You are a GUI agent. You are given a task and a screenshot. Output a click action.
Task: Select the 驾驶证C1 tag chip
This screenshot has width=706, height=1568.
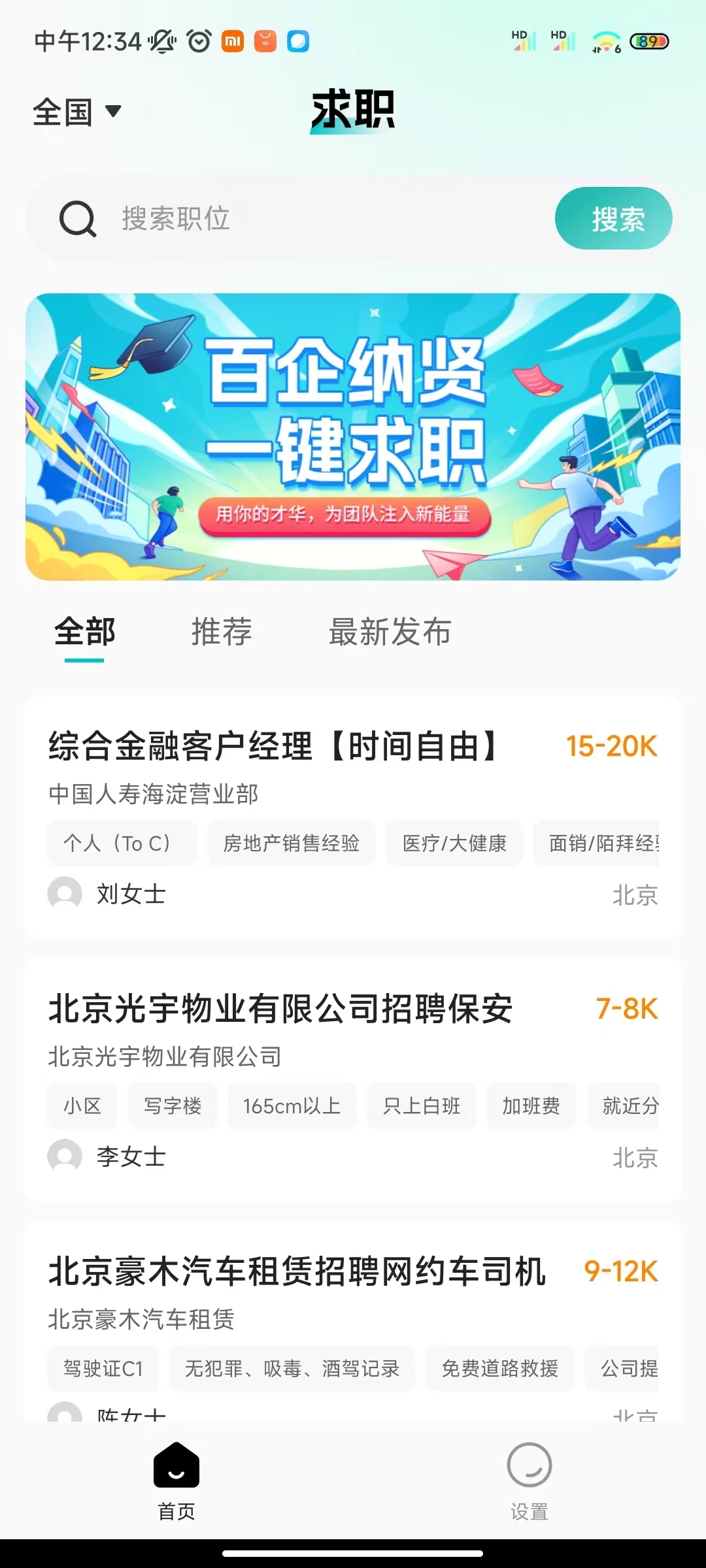point(102,1369)
